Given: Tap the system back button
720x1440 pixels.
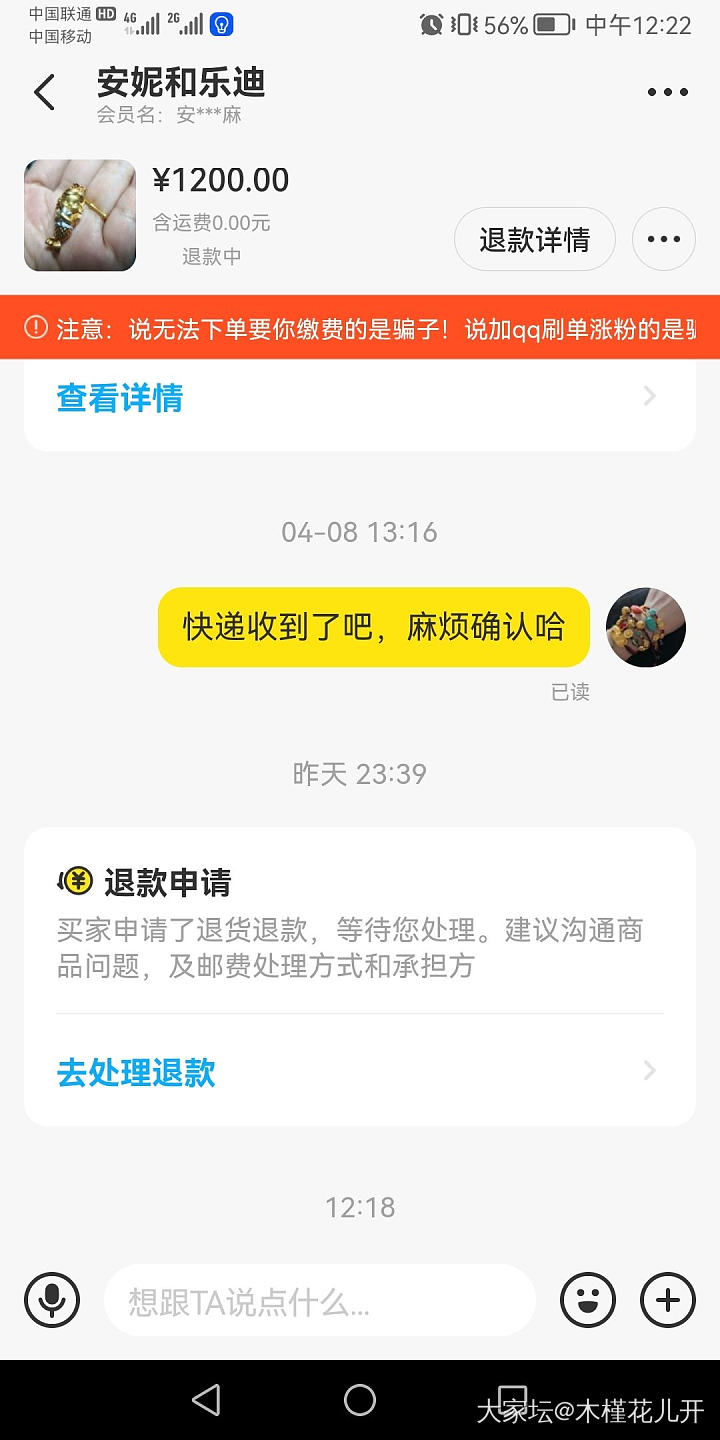Looking at the screenshot, I should pyautogui.click(x=206, y=1400).
